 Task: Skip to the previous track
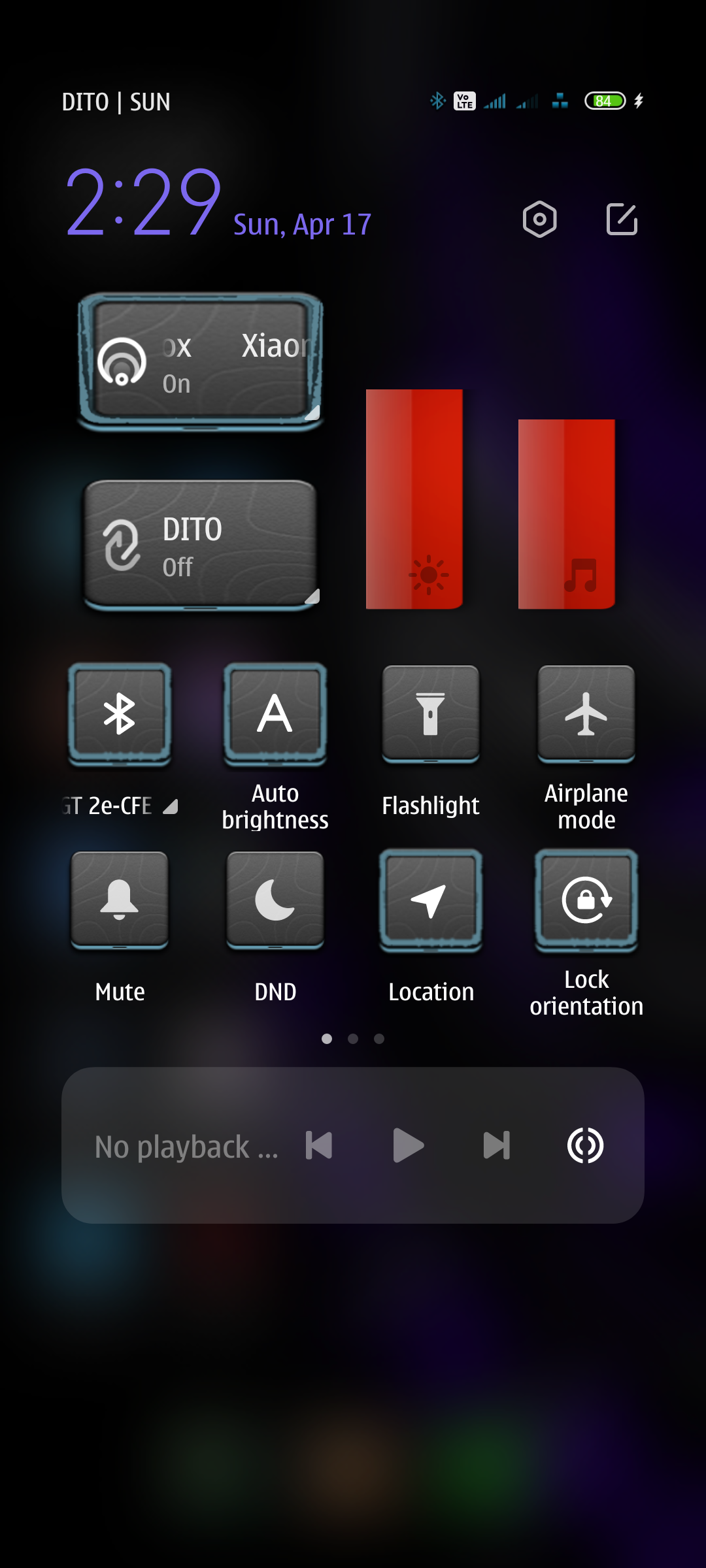coord(319,1145)
